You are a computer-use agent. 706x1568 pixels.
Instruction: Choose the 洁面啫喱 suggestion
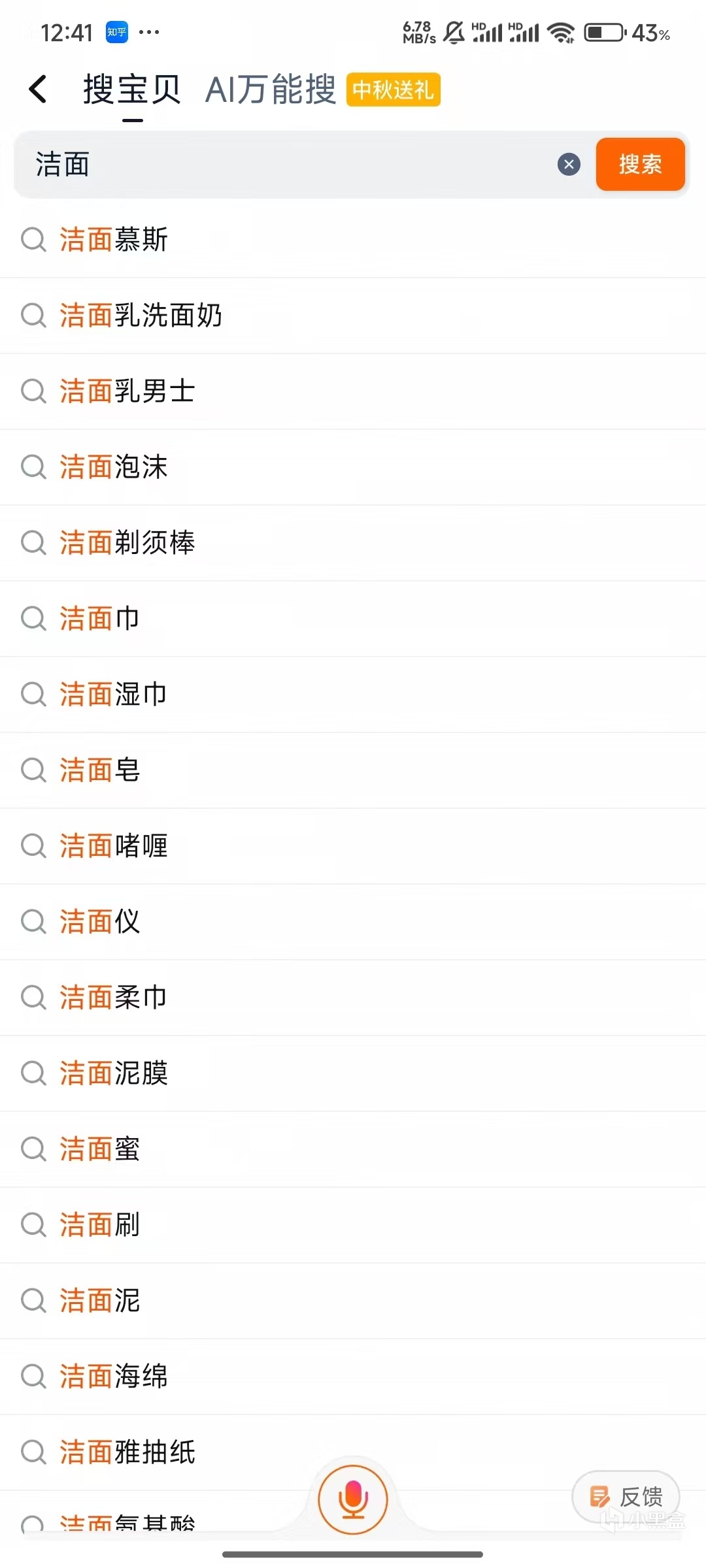[x=114, y=846]
